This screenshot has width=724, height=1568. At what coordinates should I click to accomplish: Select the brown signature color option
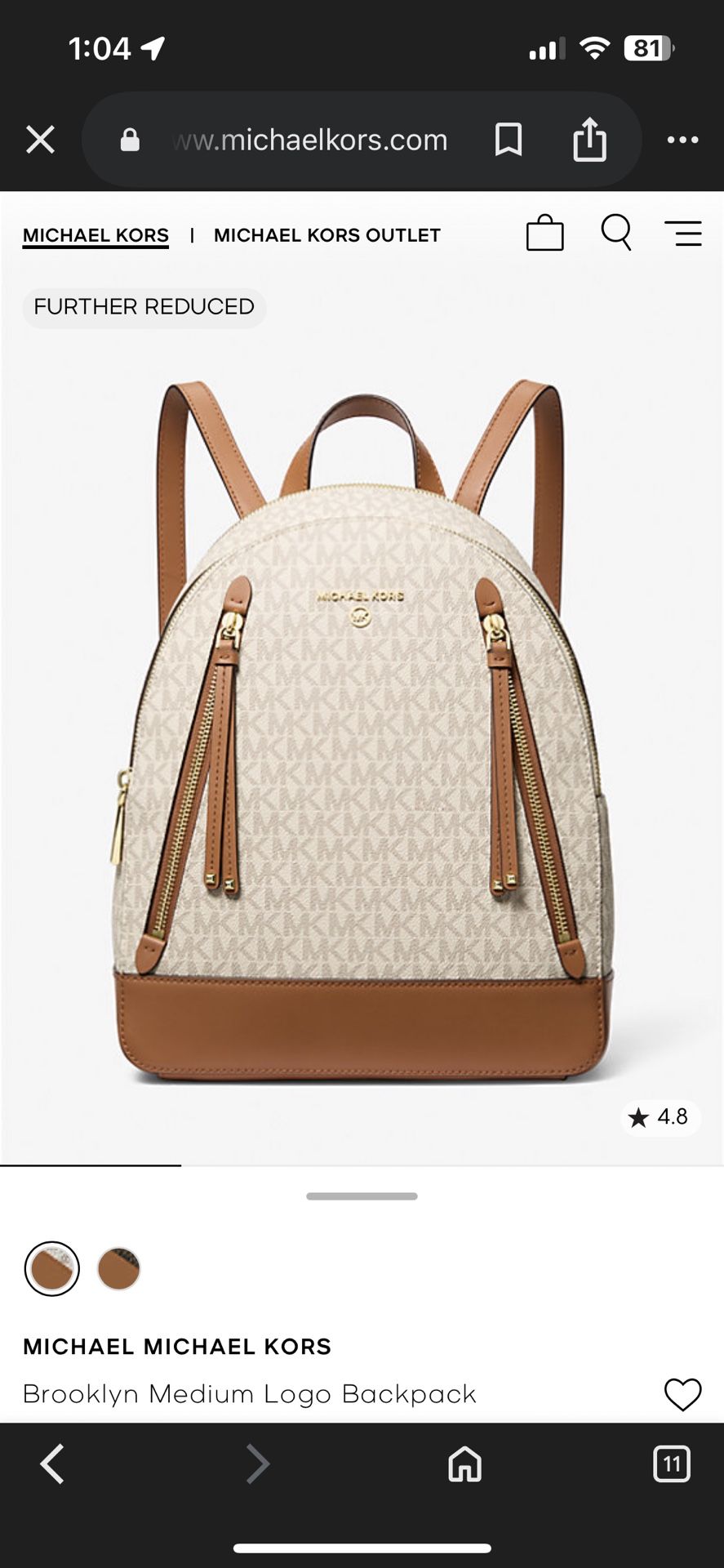[118, 1268]
